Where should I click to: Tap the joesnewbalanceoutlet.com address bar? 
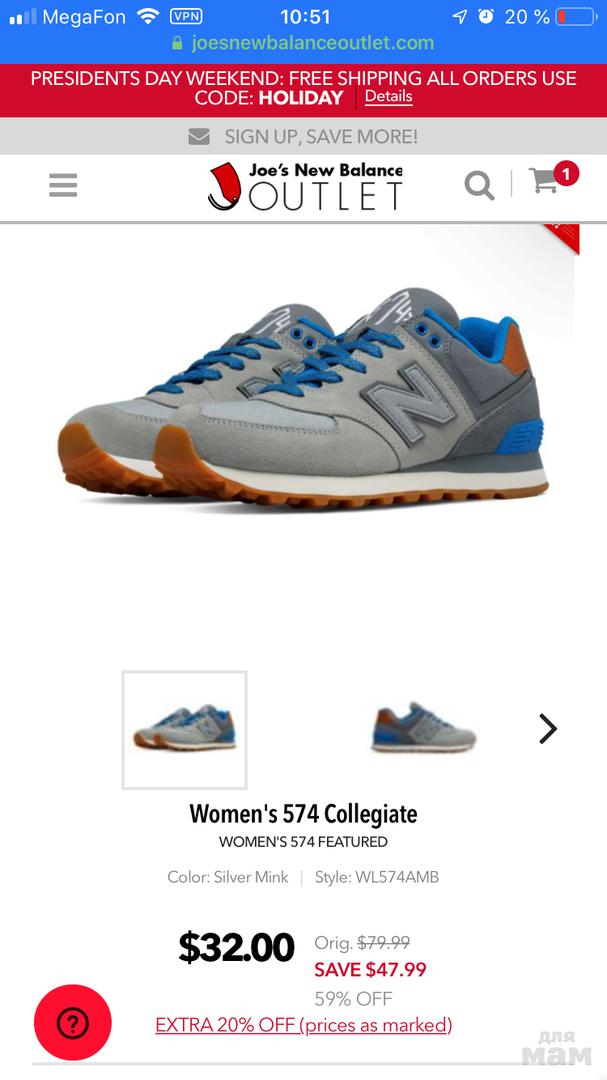(x=303, y=43)
